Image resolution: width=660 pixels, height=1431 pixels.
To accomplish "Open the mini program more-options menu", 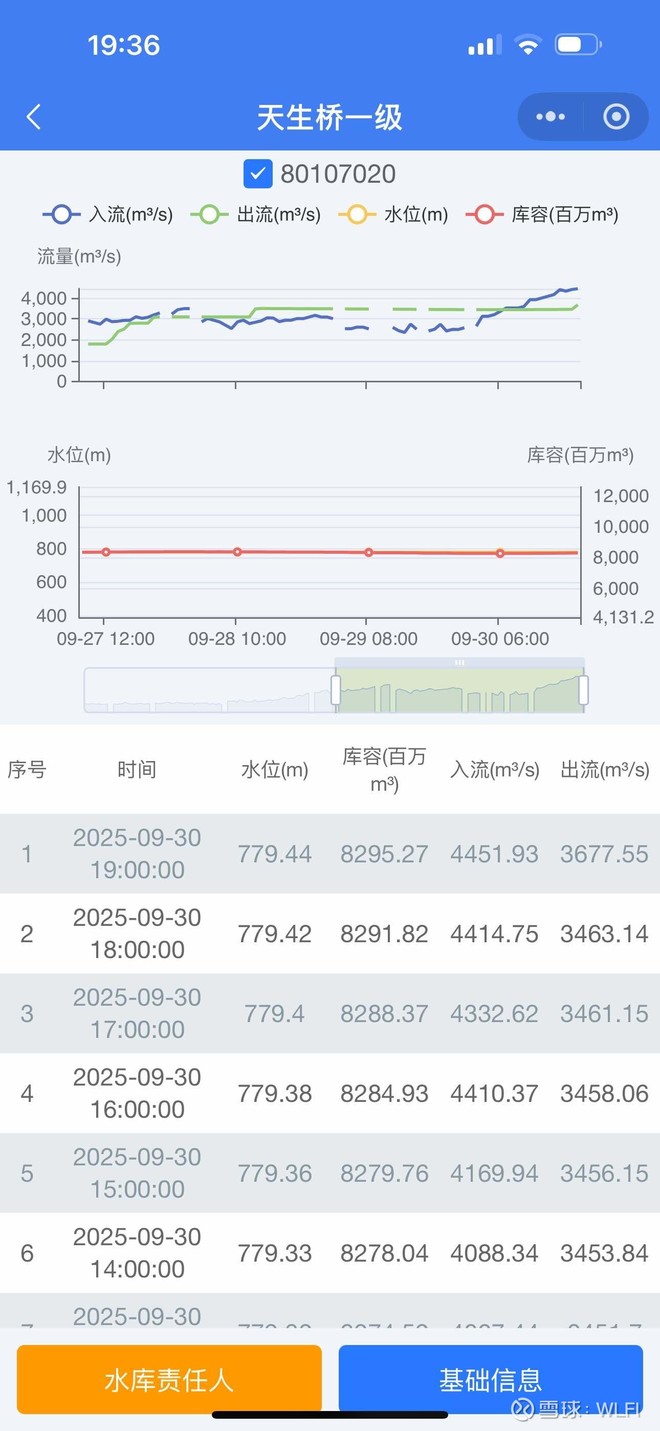I will click(551, 117).
